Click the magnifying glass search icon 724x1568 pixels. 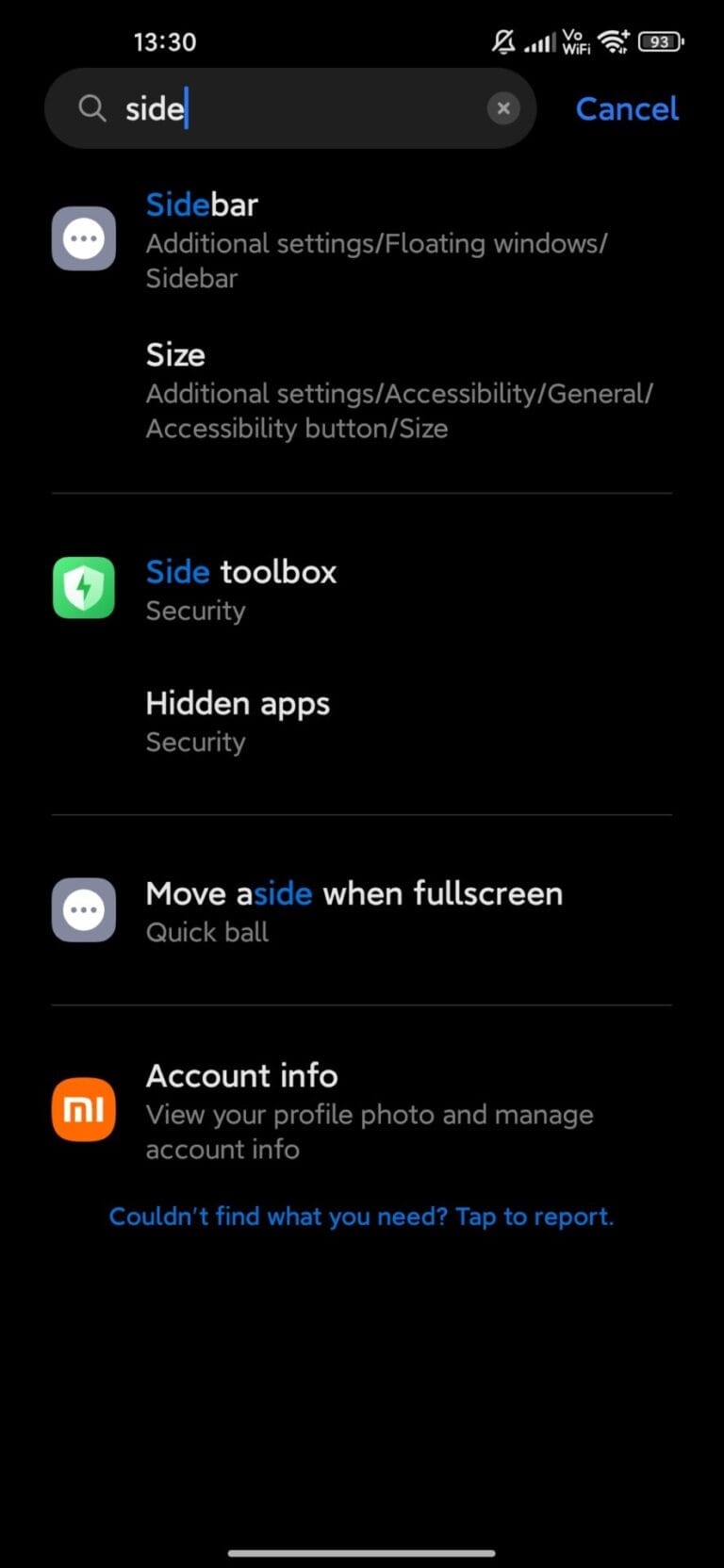pyautogui.click(x=91, y=107)
